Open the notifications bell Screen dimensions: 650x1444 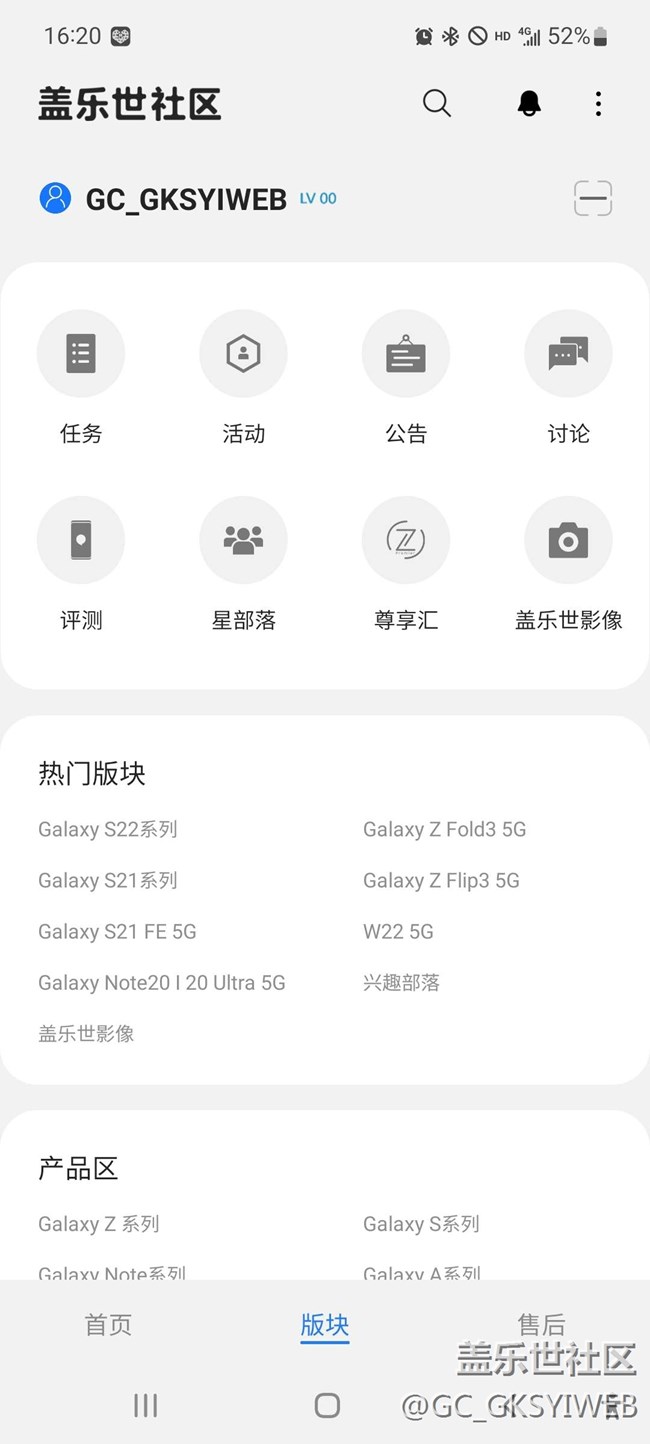pyautogui.click(x=529, y=103)
